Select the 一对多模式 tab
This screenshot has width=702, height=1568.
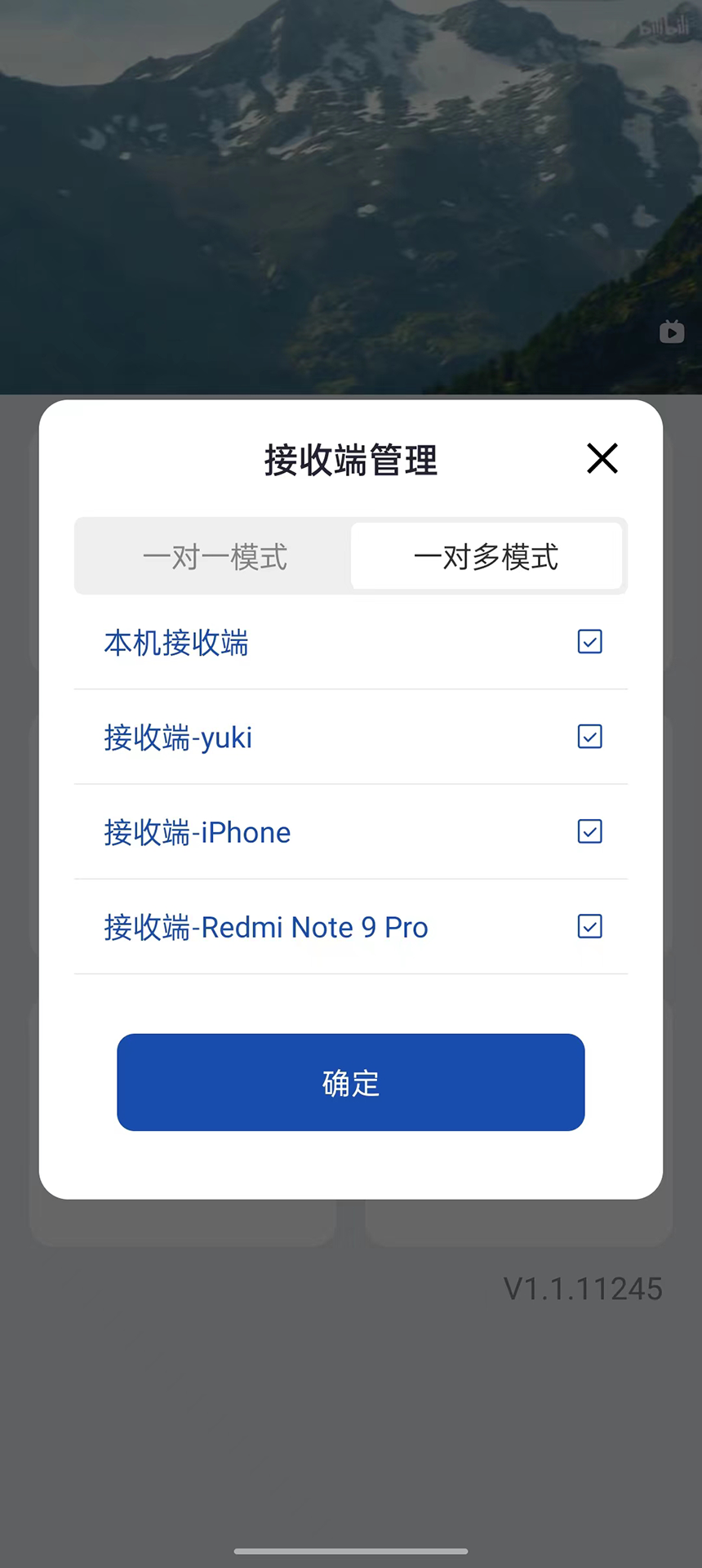pos(487,556)
